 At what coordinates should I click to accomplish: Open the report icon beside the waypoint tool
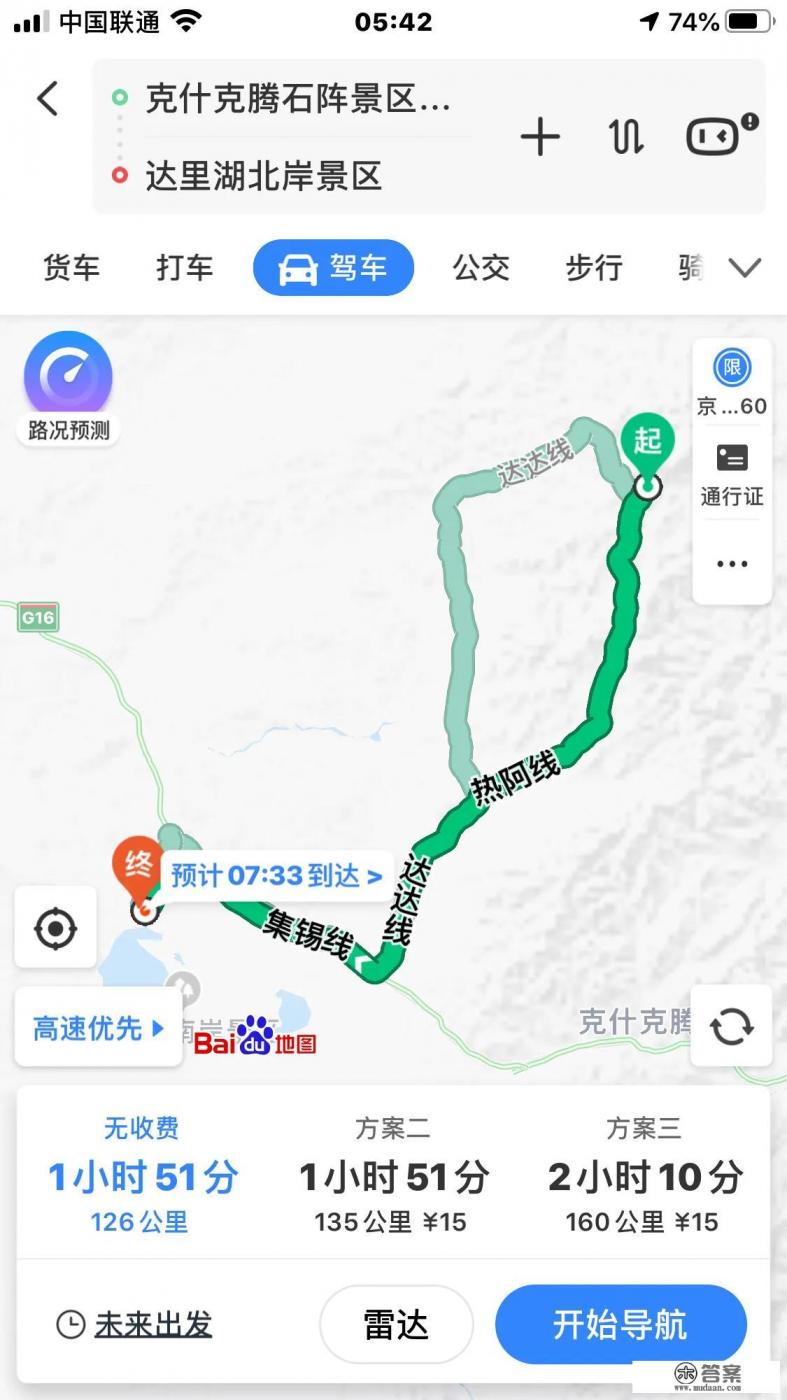coord(712,137)
